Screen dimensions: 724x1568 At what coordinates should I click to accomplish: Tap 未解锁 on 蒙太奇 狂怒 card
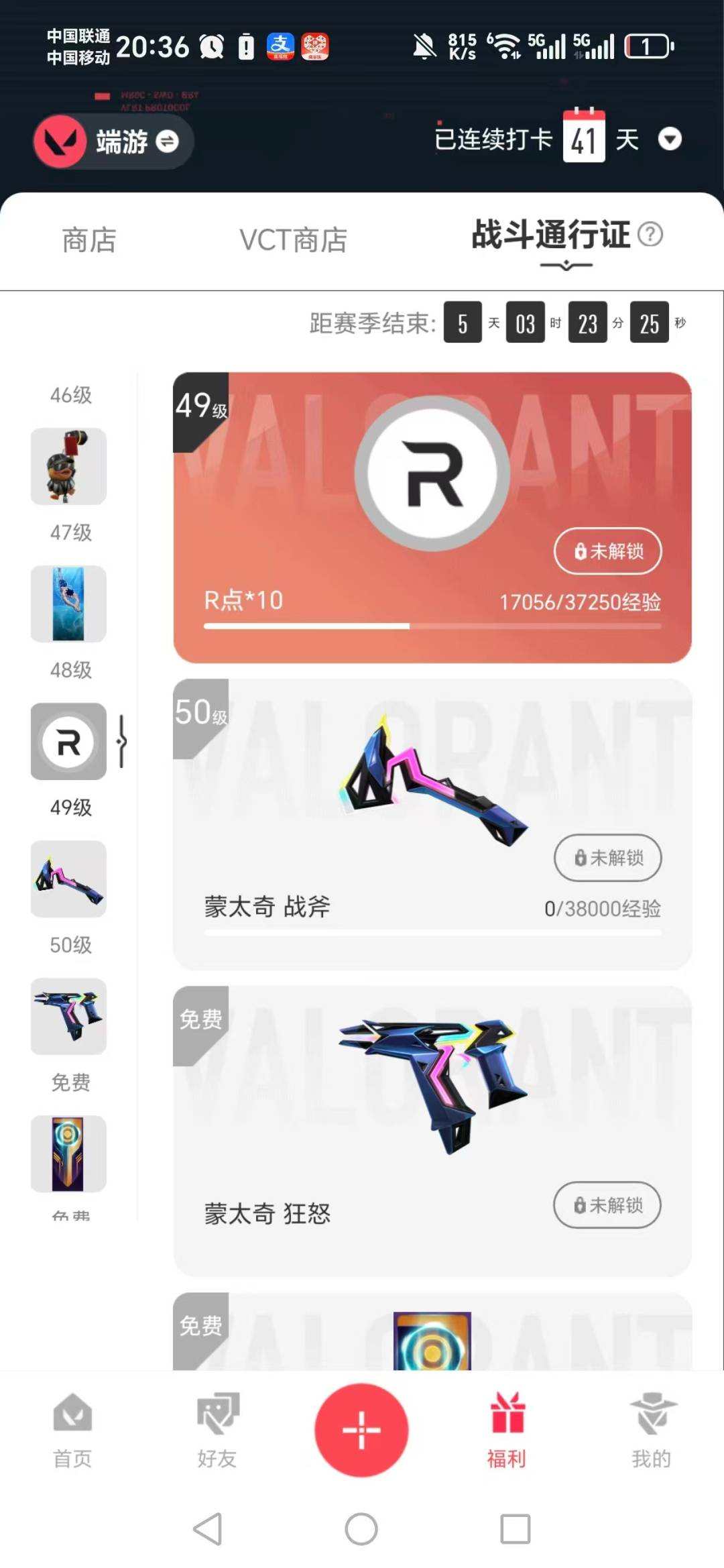click(607, 1205)
